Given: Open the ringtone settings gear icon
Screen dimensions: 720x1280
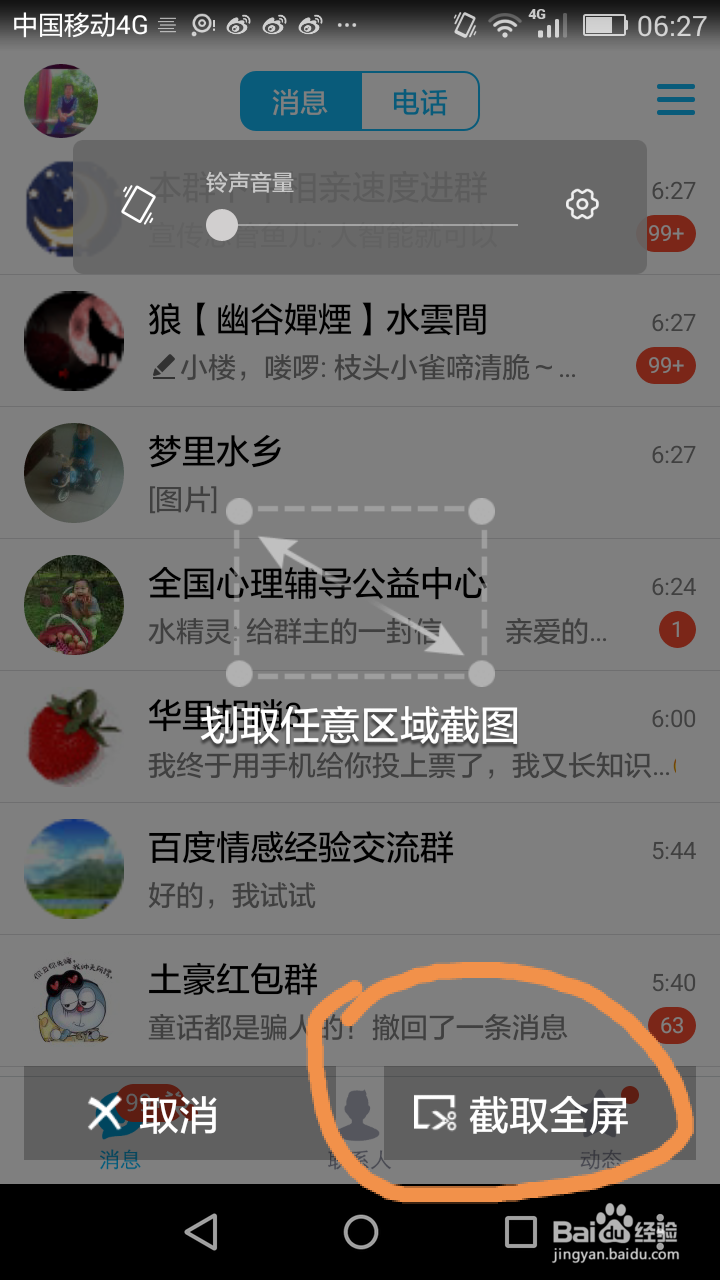Looking at the screenshot, I should pos(581,202).
